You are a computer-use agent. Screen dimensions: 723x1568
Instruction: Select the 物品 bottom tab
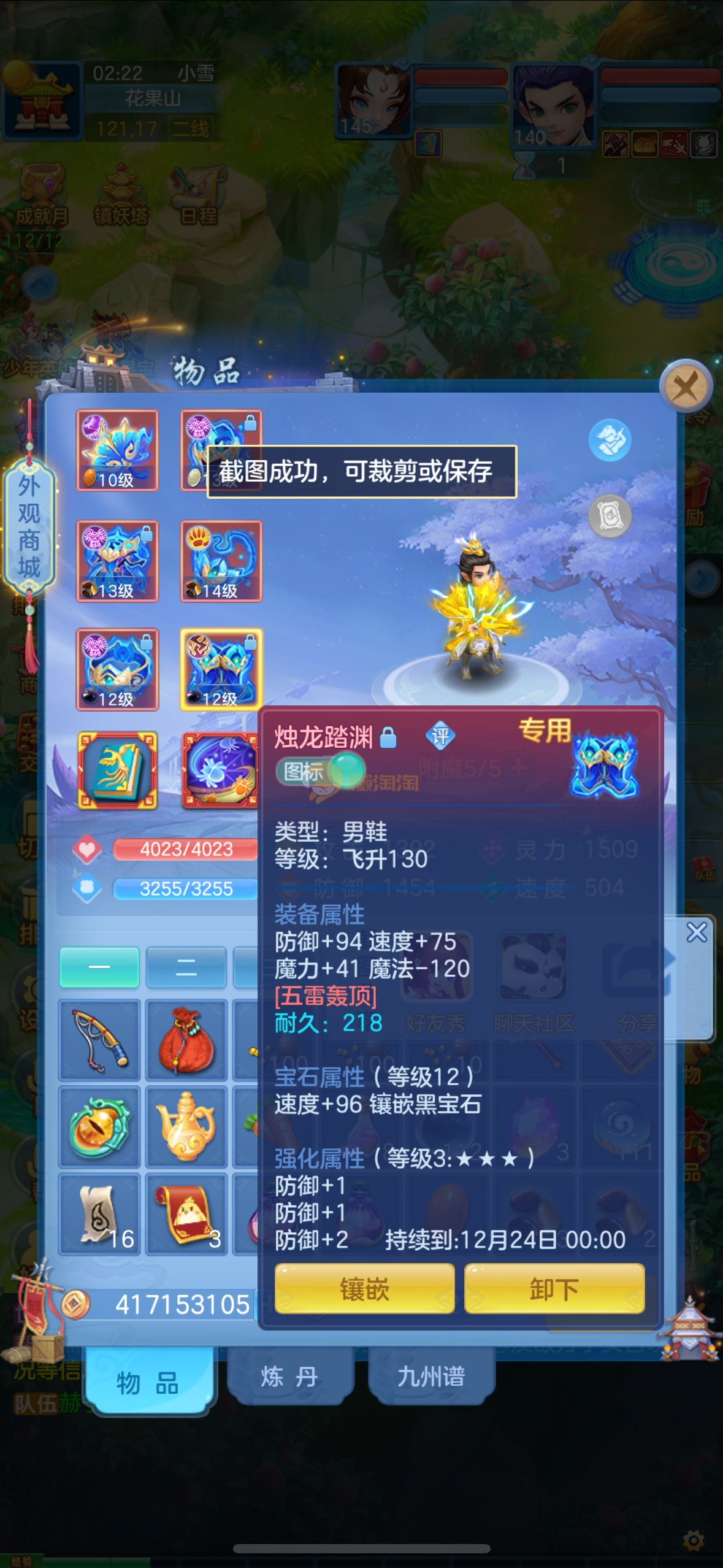point(148,1383)
